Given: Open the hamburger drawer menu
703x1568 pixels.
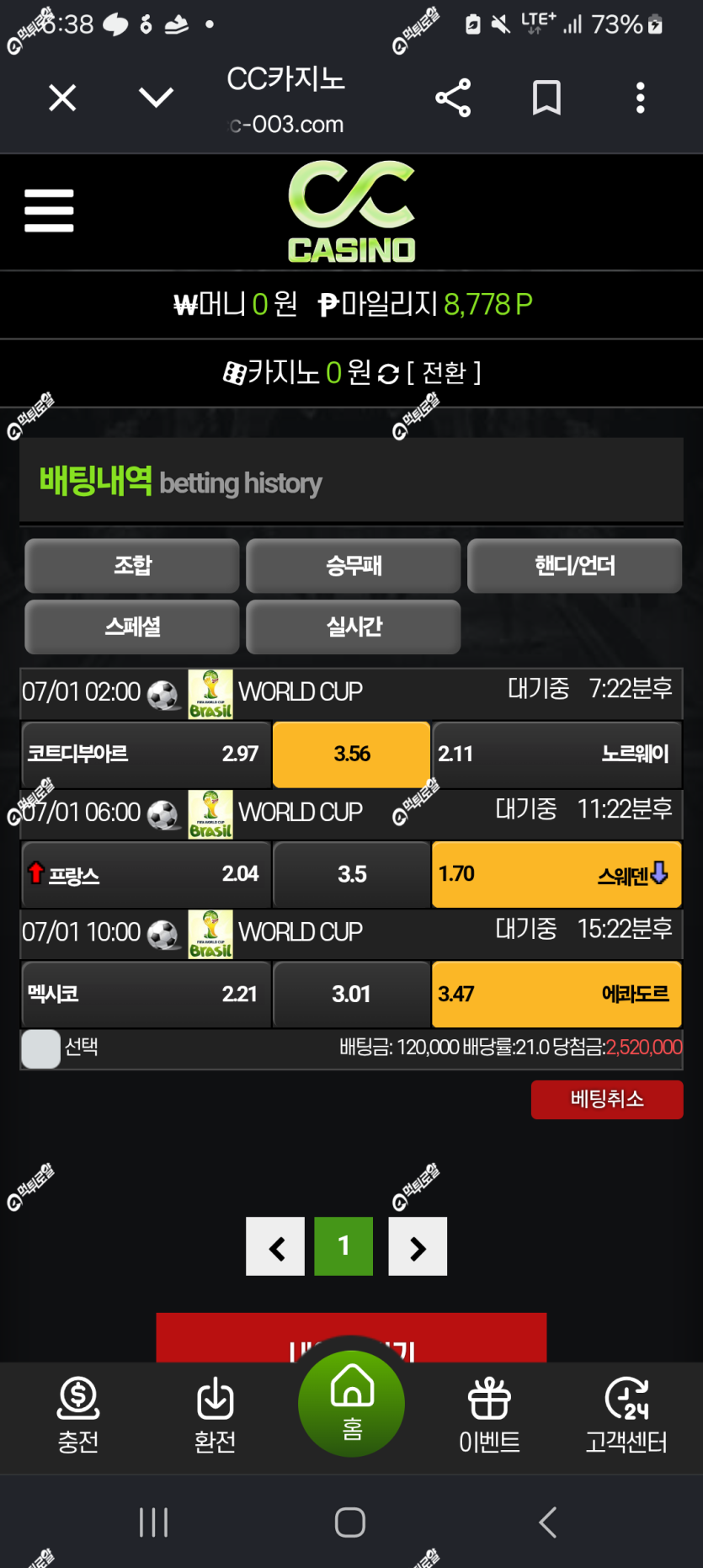Looking at the screenshot, I should [49, 211].
